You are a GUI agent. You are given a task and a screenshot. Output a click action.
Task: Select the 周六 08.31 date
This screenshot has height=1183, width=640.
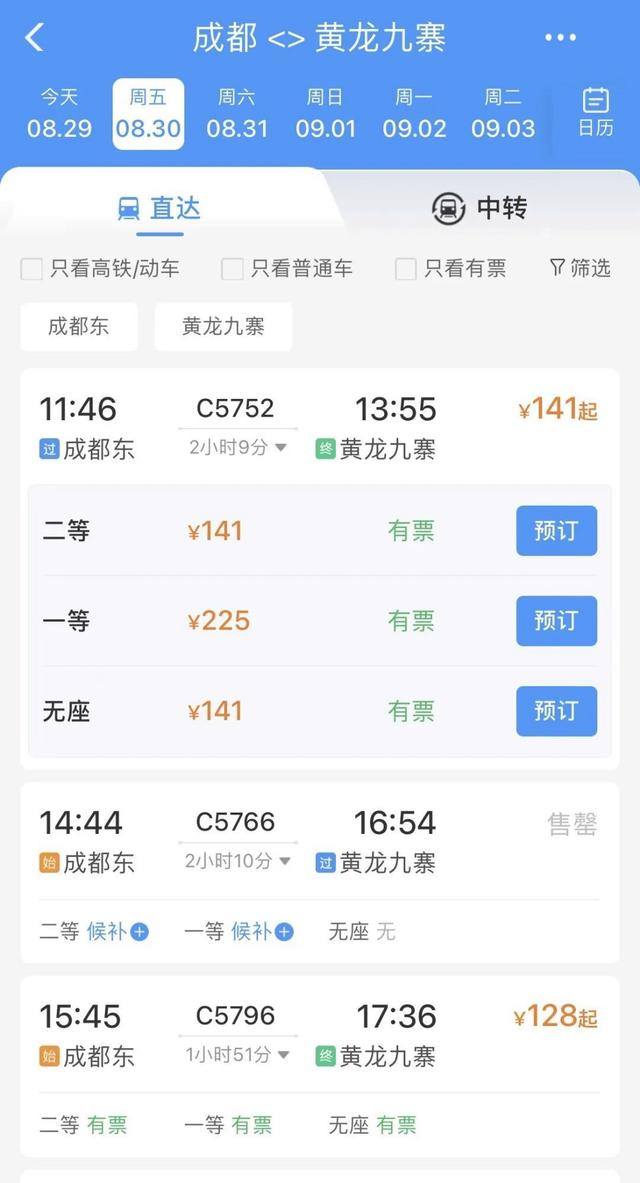237,114
